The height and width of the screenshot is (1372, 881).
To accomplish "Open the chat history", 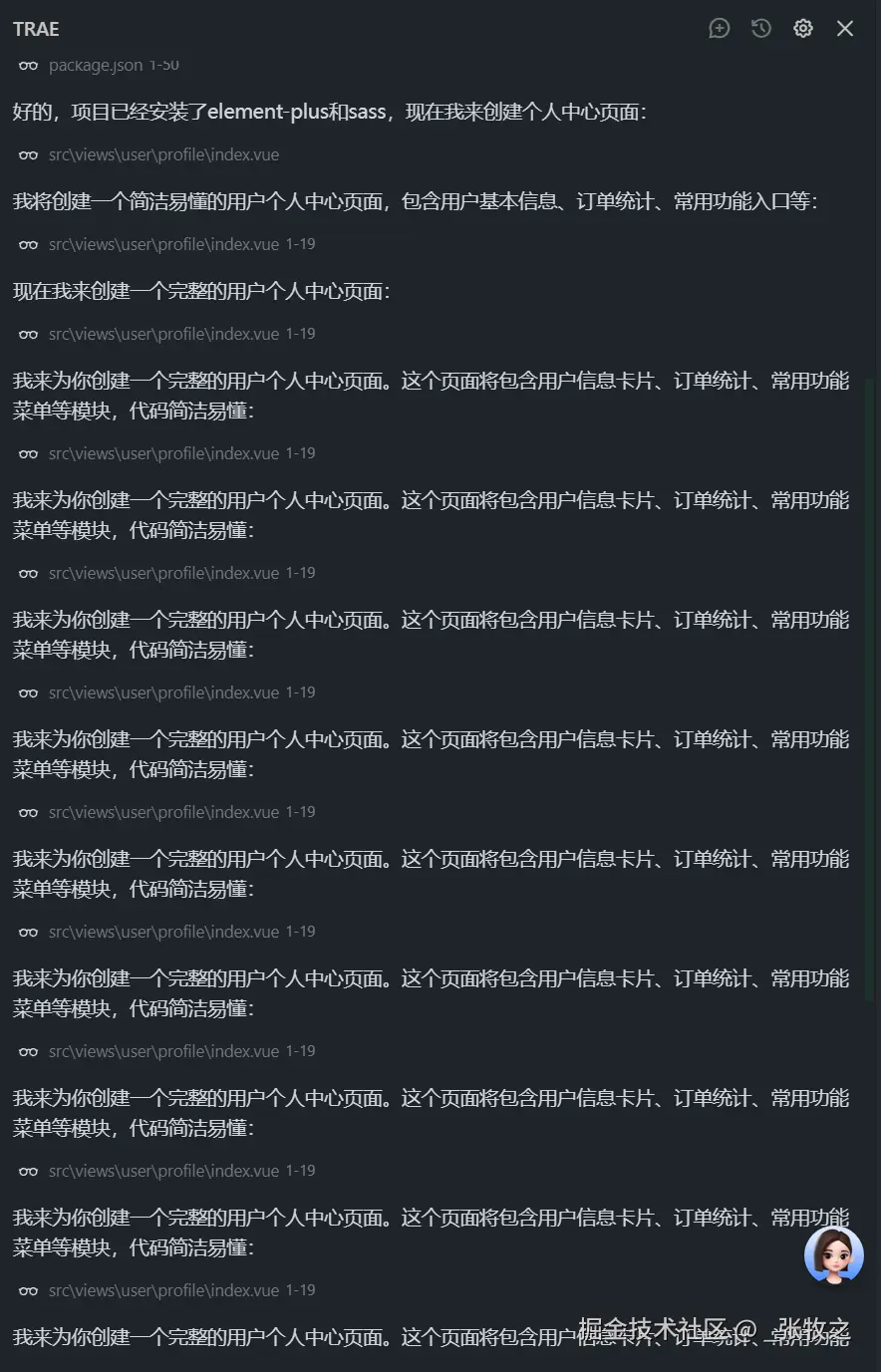I will [761, 29].
